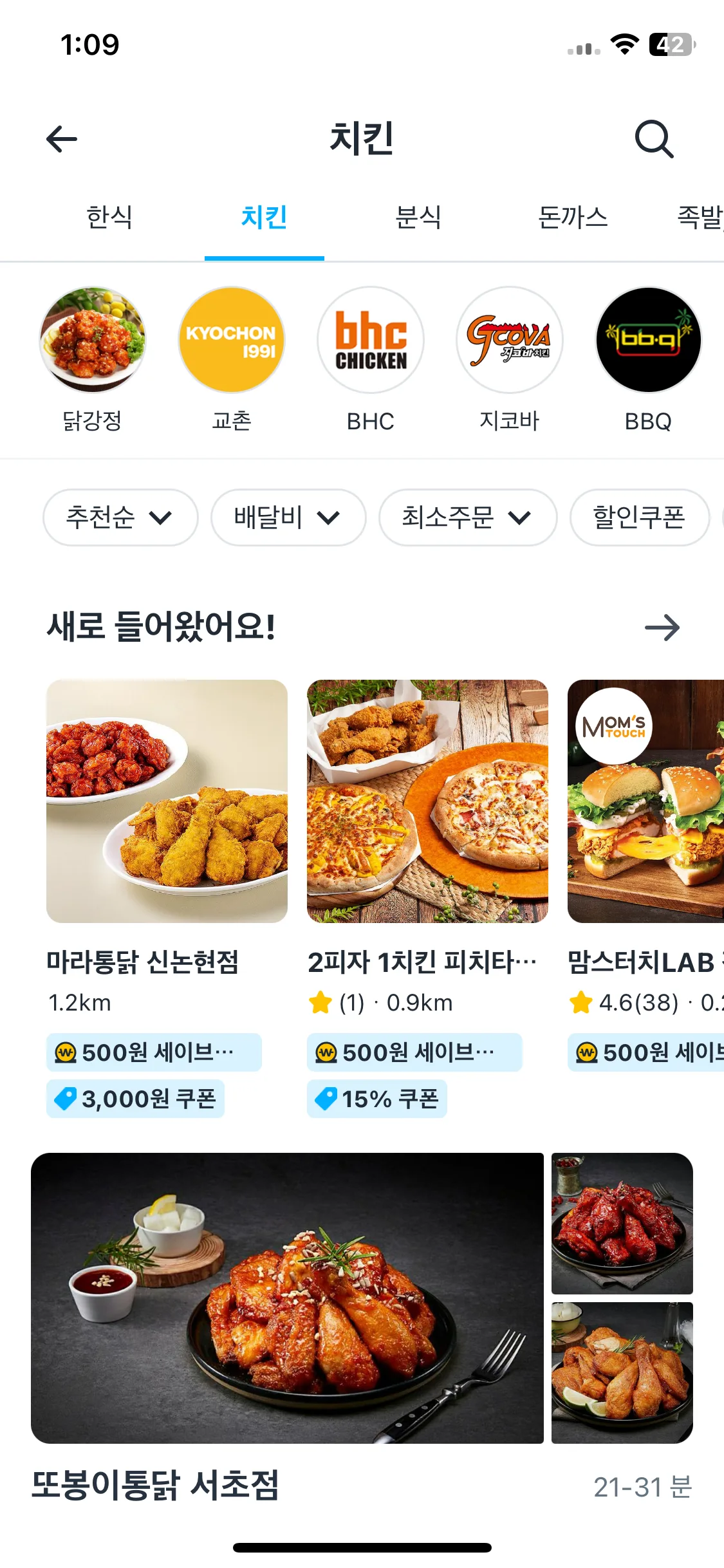Switch to the 한식 tab

tap(109, 218)
